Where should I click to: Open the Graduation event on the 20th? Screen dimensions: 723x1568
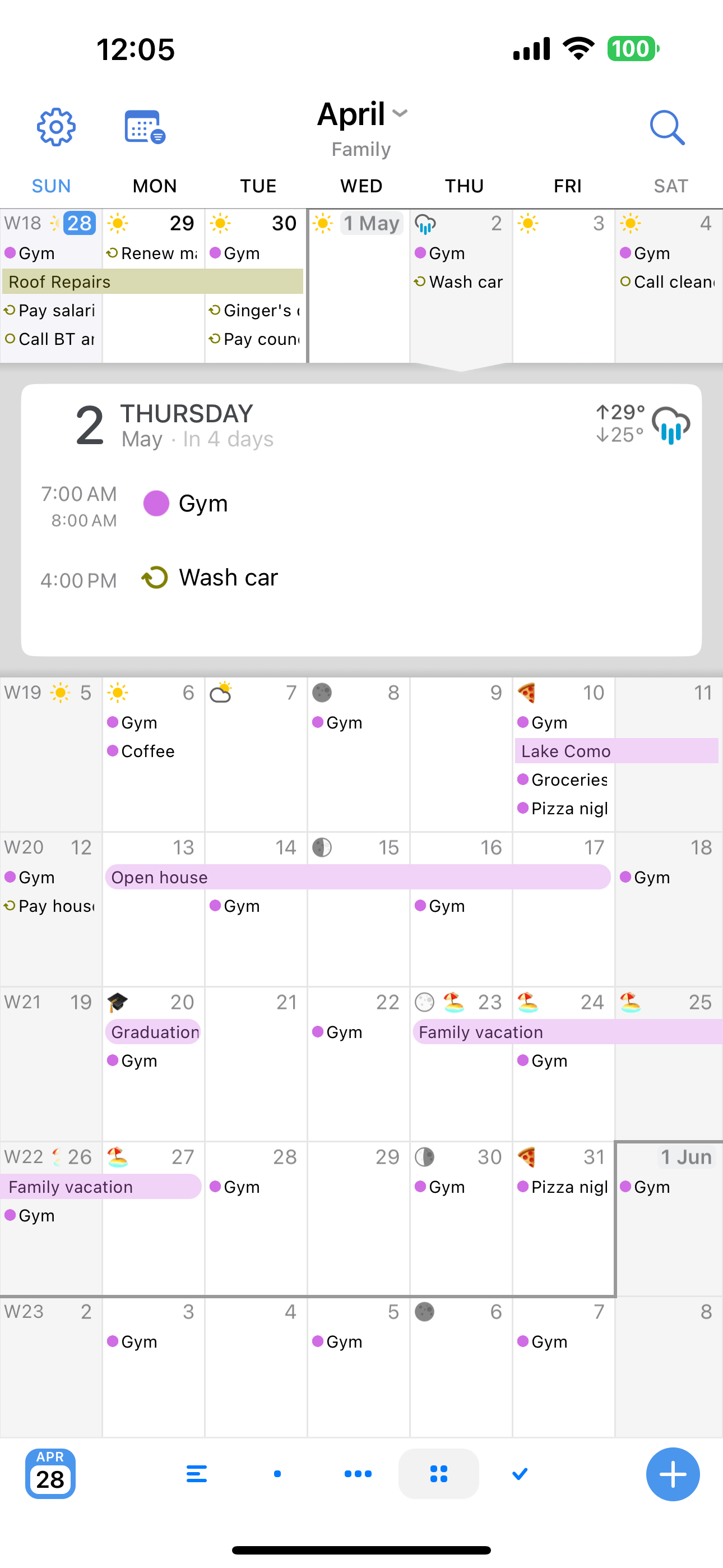coord(154,1032)
